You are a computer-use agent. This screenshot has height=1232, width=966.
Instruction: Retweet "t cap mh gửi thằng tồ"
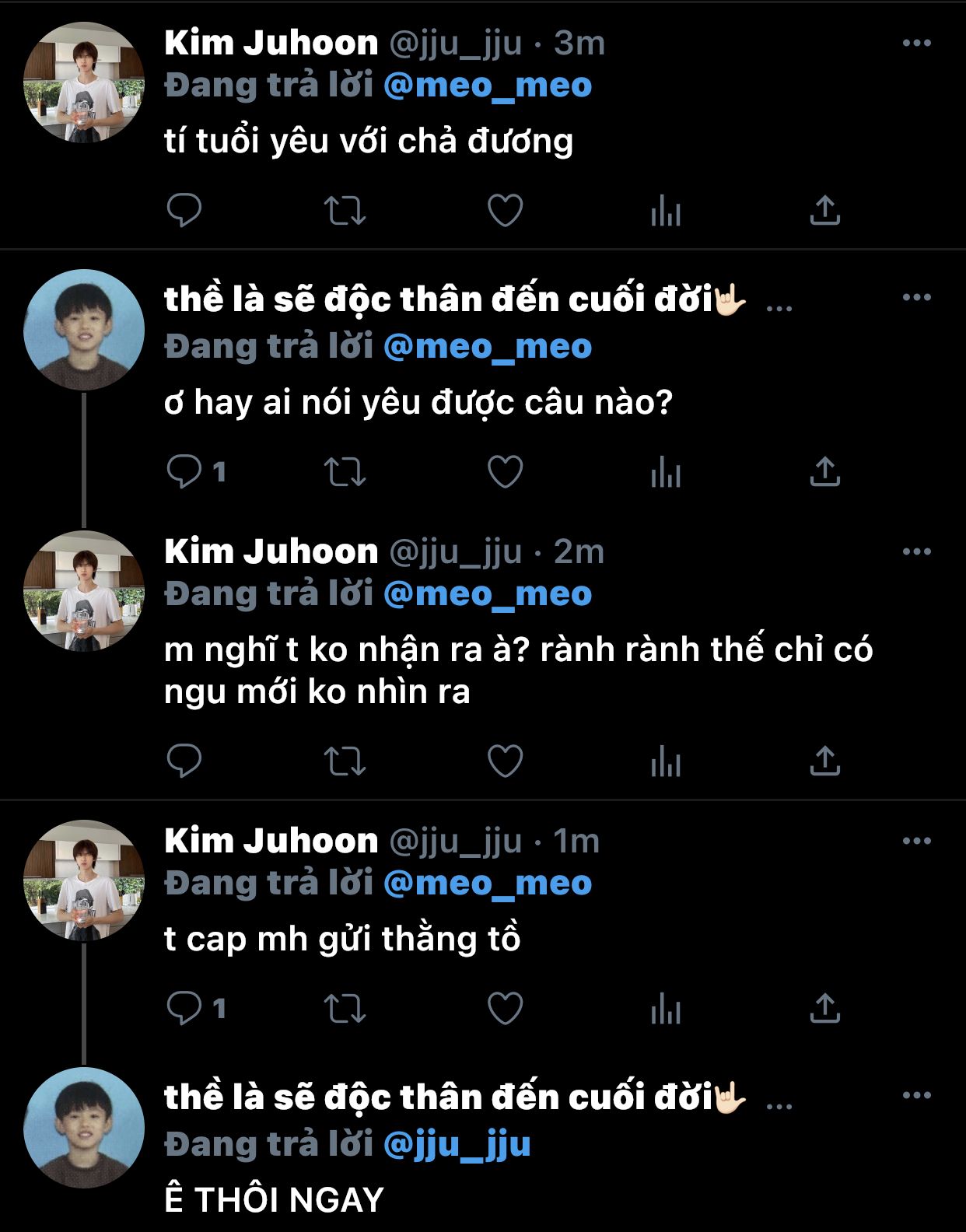[x=345, y=1009]
